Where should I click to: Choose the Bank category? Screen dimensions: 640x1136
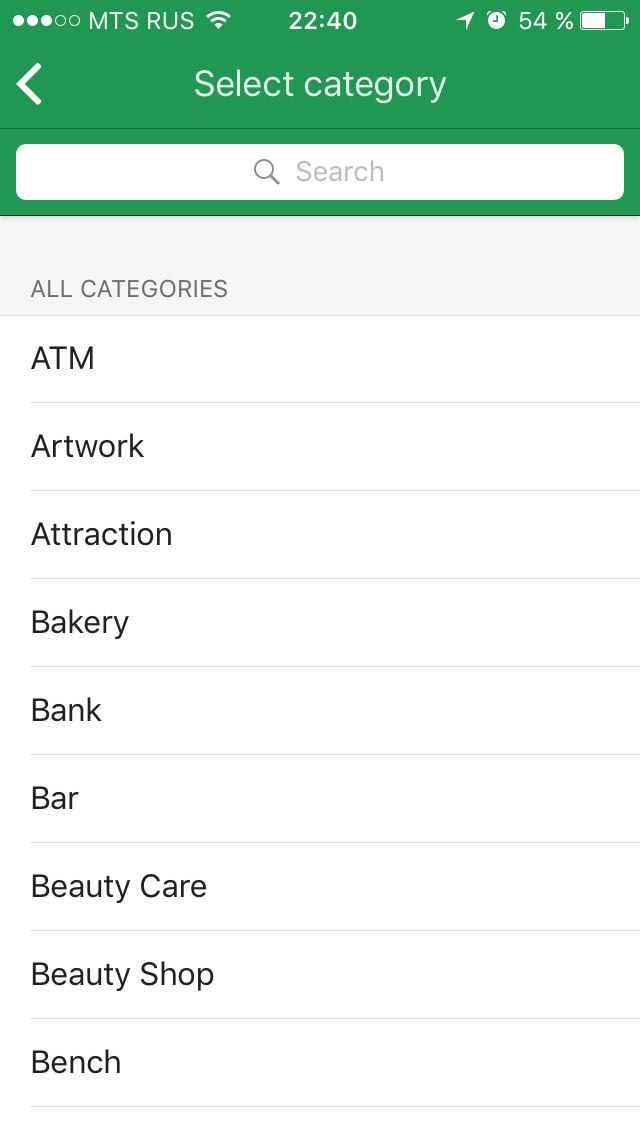(320, 711)
